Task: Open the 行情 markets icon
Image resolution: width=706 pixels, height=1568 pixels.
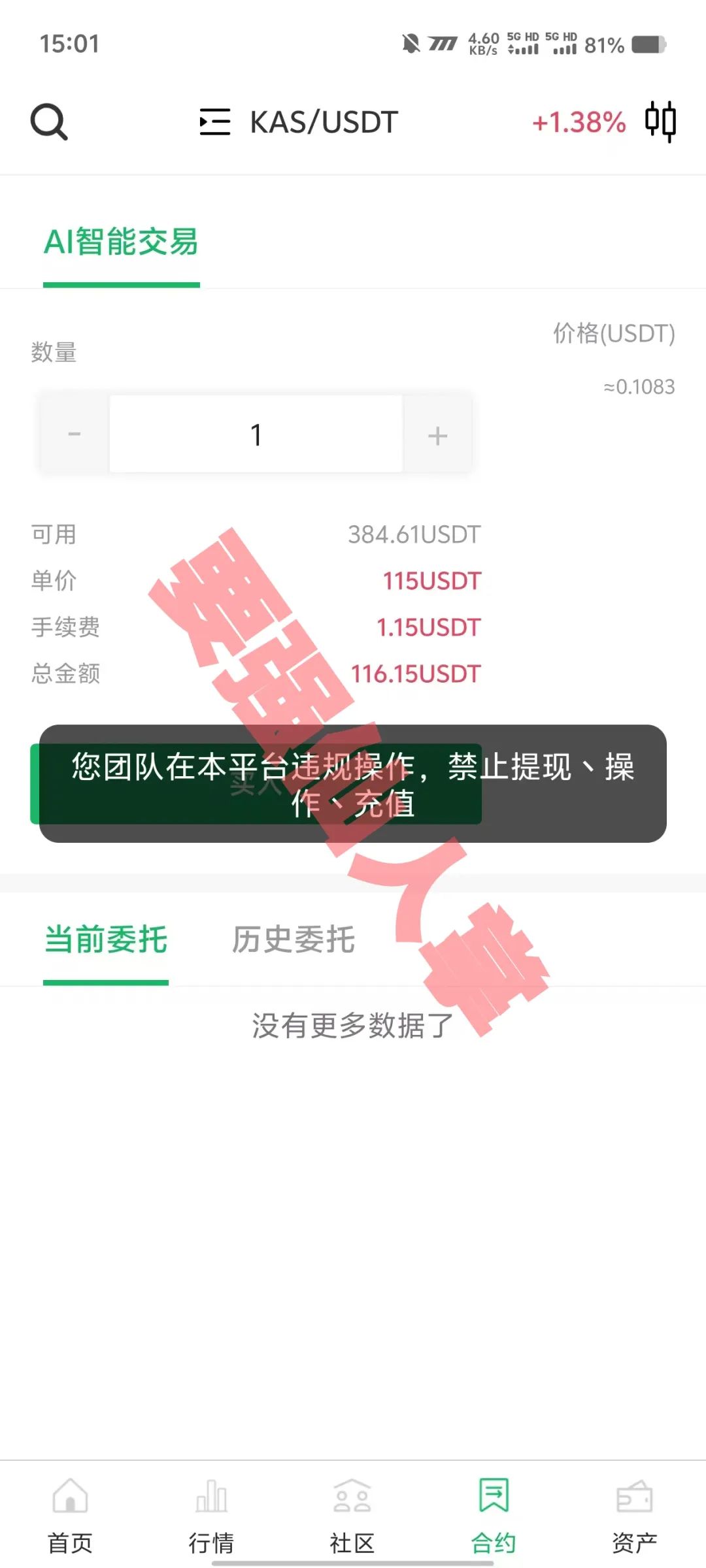Action: (210, 1516)
